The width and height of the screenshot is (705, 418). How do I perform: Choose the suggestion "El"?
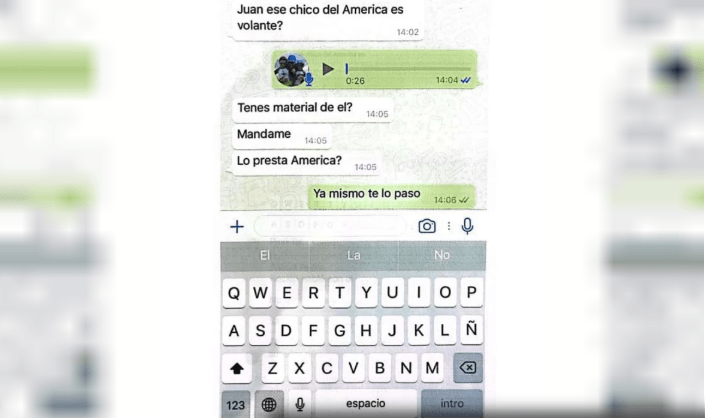coord(265,255)
